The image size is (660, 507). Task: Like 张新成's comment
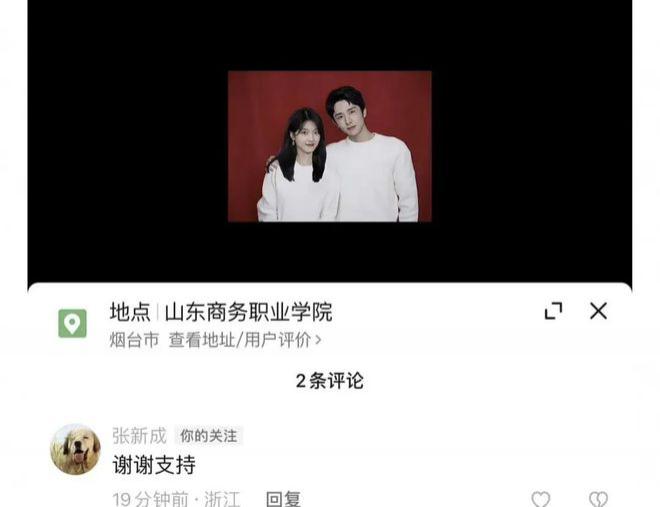coord(541,498)
